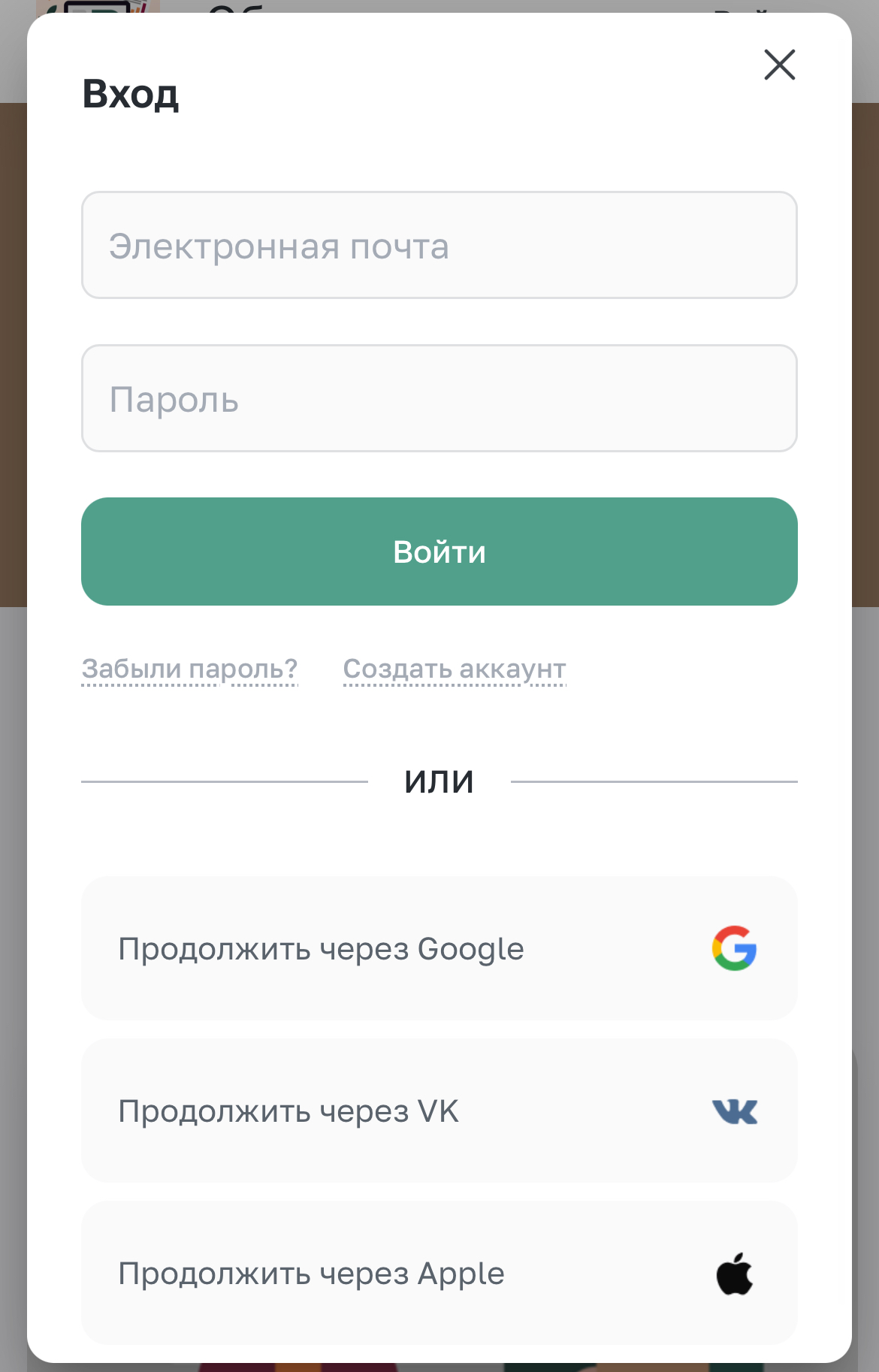Tap the Пароль input field
This screenshot has width=879, height=1372.
pos(439,399)
